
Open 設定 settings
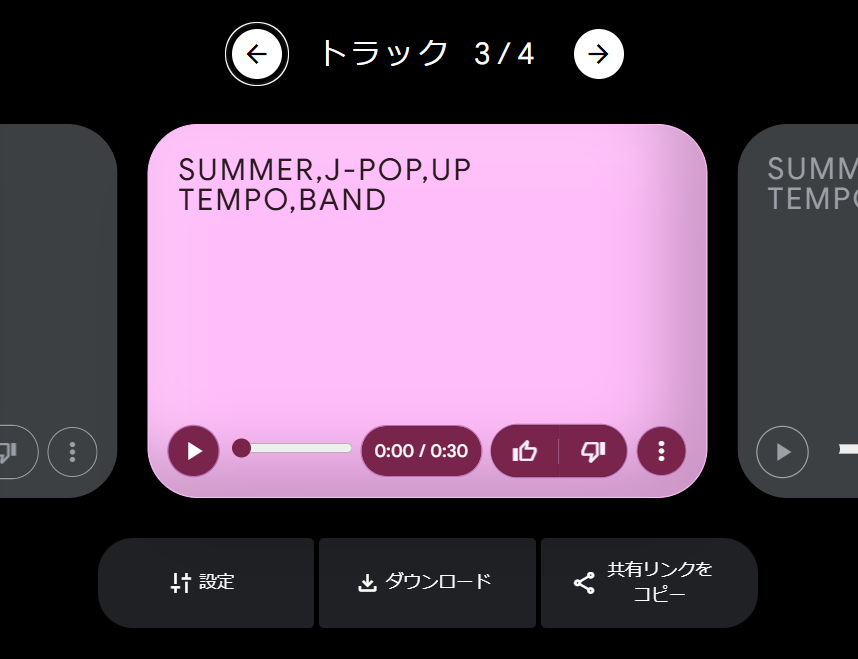205,583
